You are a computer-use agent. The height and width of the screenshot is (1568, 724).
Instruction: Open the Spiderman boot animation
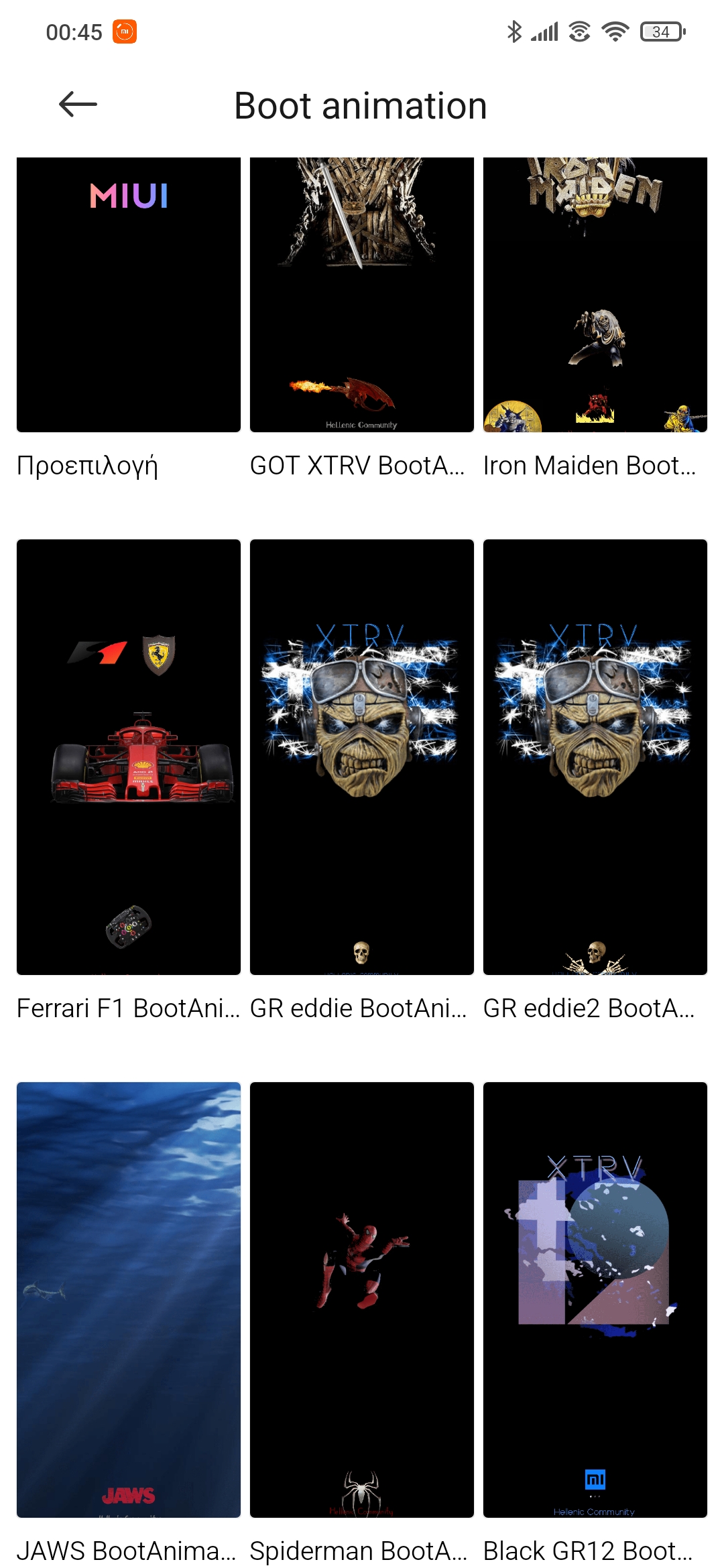click(361, 1300)
